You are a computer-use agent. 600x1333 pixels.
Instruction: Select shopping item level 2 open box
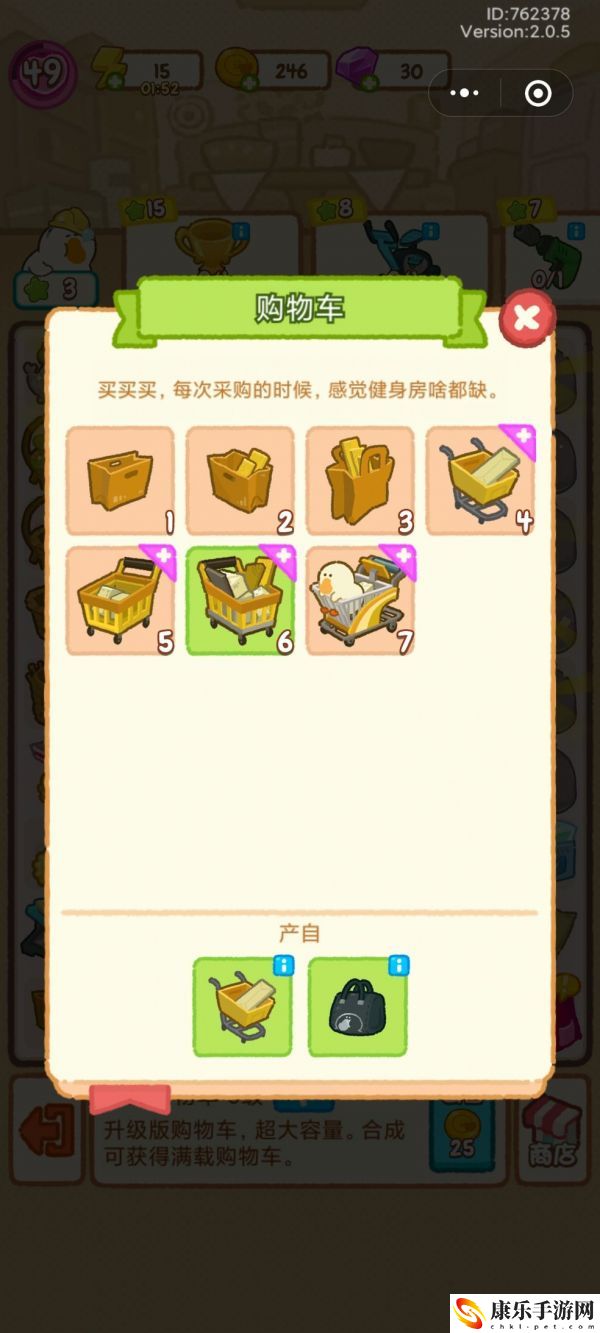tap(240, 481)
